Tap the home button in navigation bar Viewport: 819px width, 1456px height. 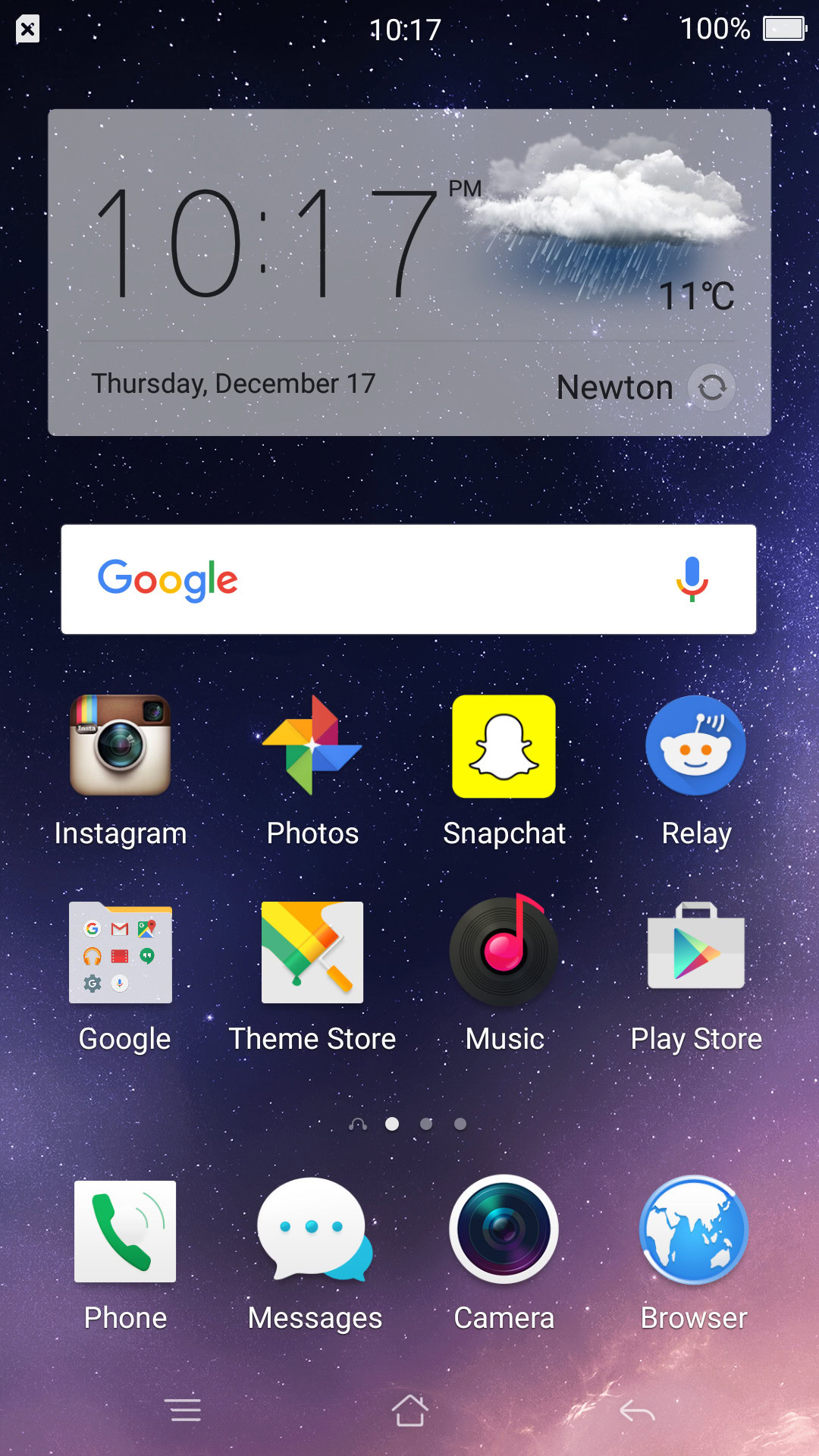[409, 1410]
